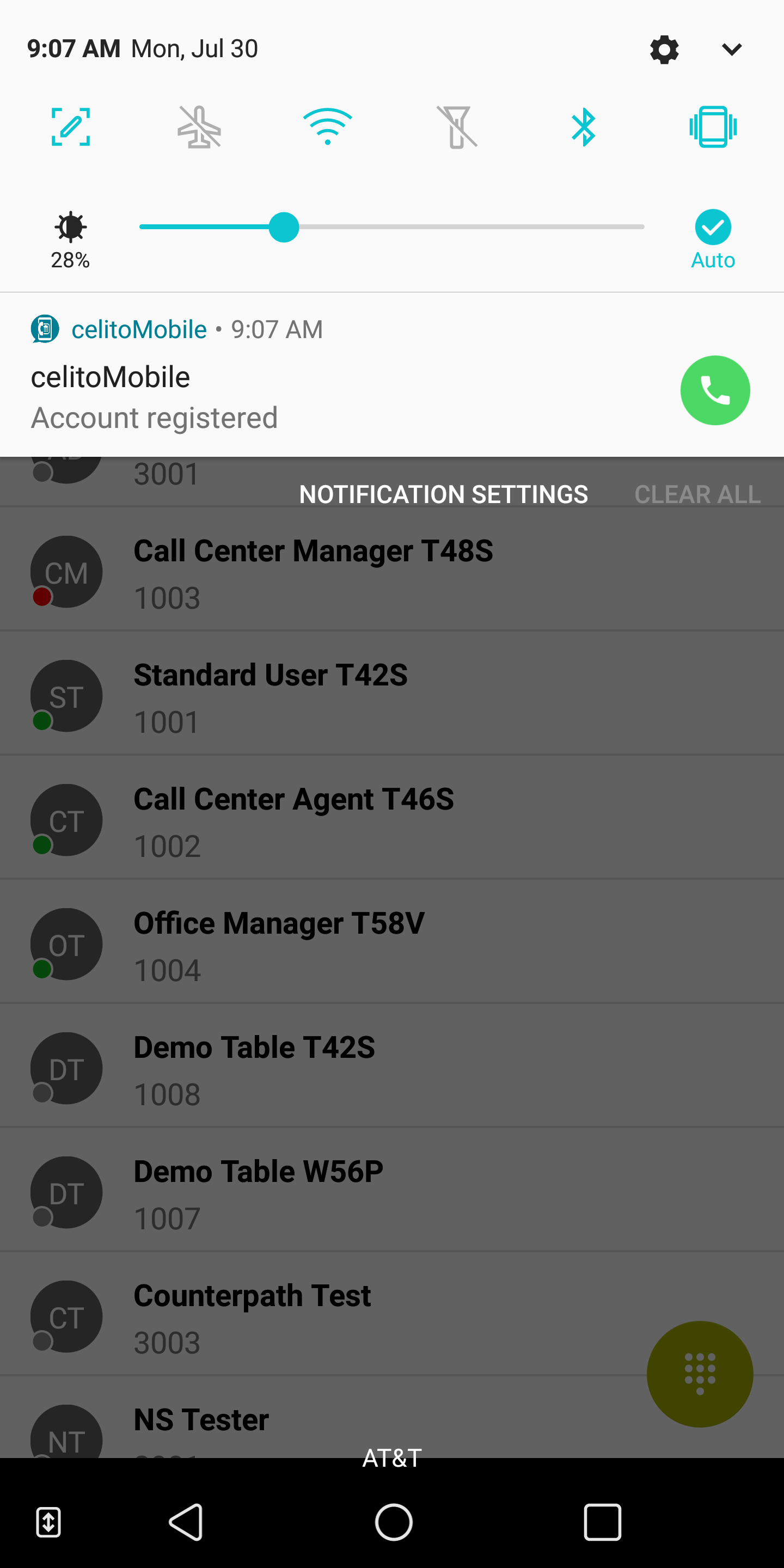Clear all notifications
The width and height of the screenshot is (784, 1568).
click(x=697, y=494)
